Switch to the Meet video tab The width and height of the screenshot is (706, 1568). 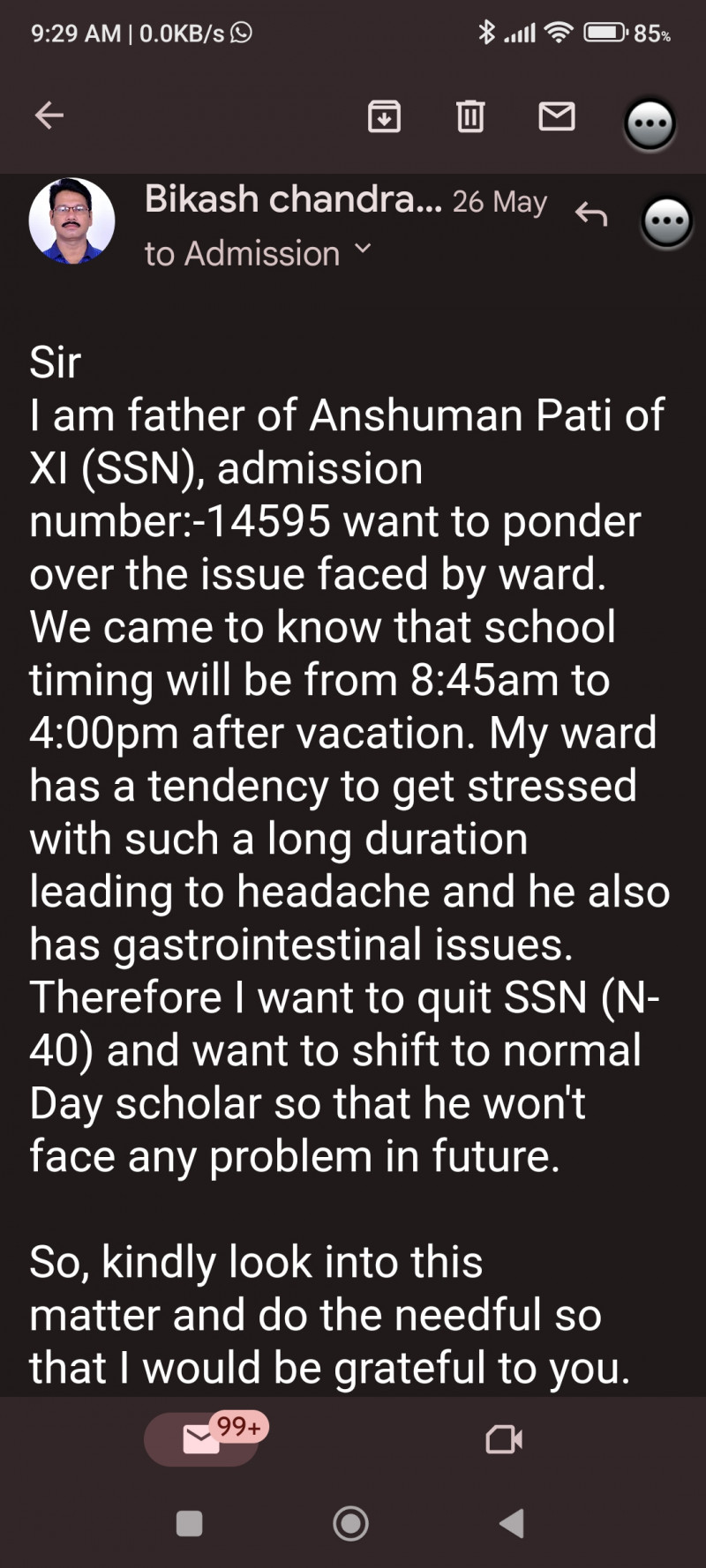(x=504, y=1439)
